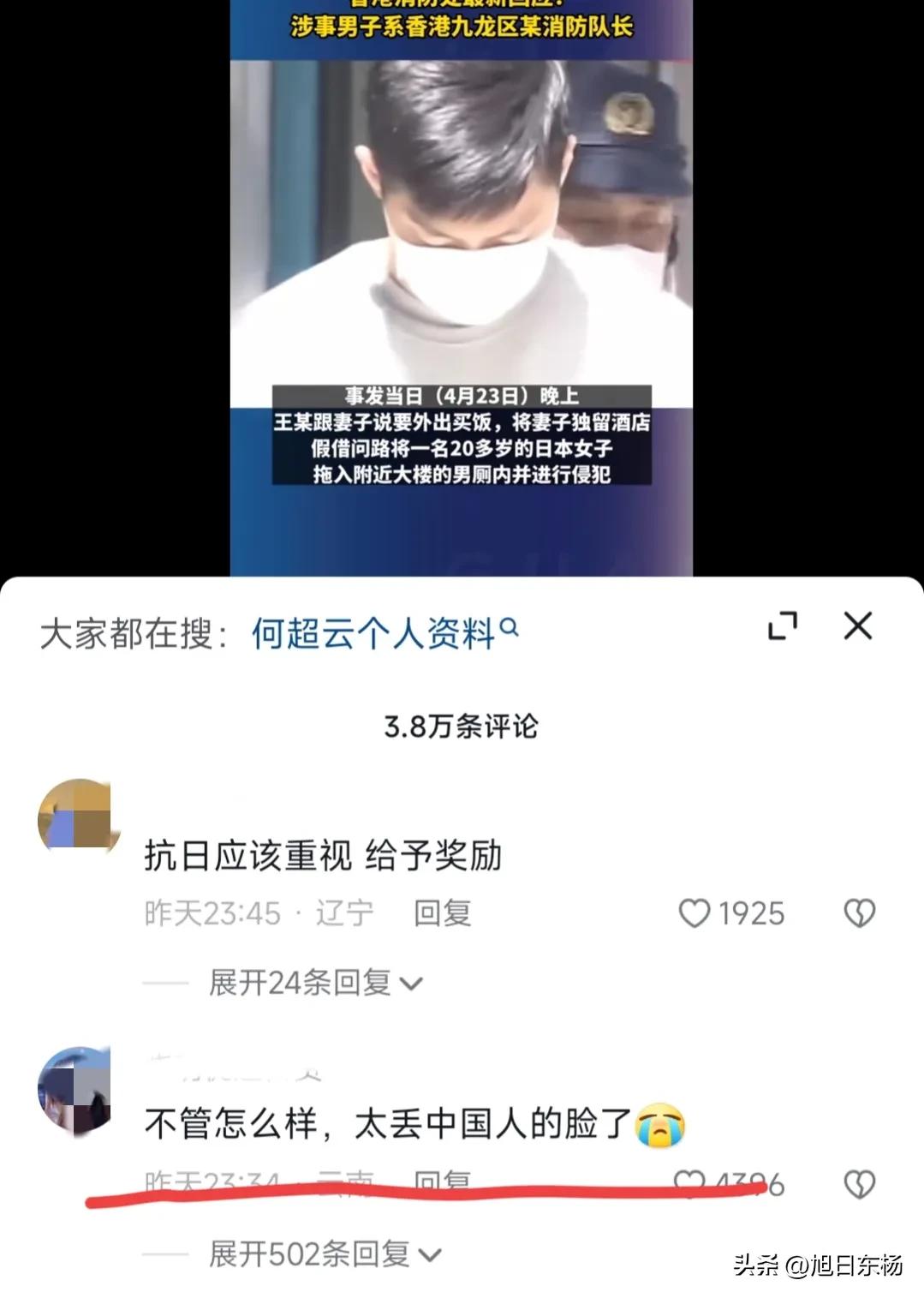Tap the search magnifier icon next to trending term
This screenshot has width=924, height=1298.
pos(510,629)
